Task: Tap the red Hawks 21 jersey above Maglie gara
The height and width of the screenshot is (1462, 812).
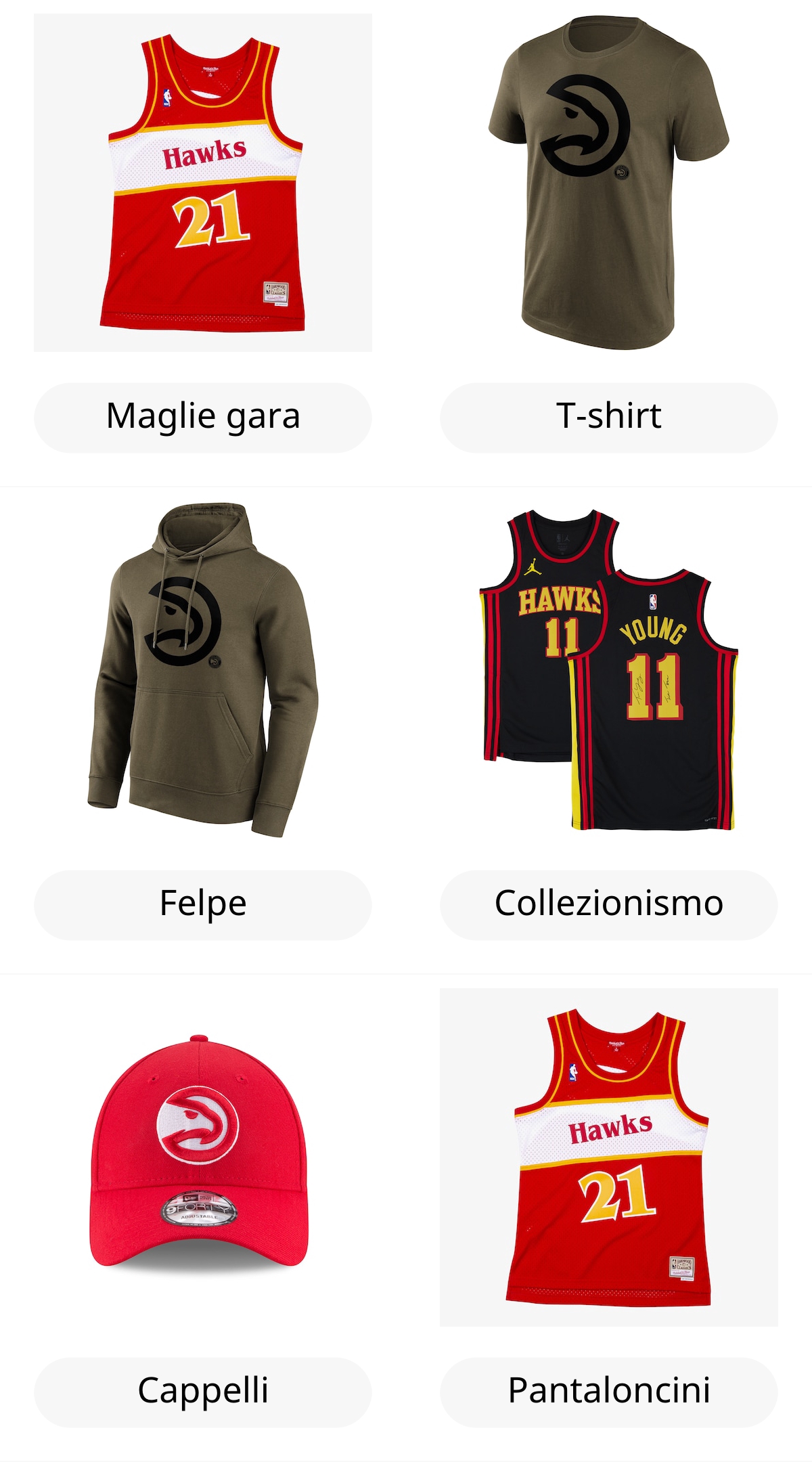Action: click(203, 183)
